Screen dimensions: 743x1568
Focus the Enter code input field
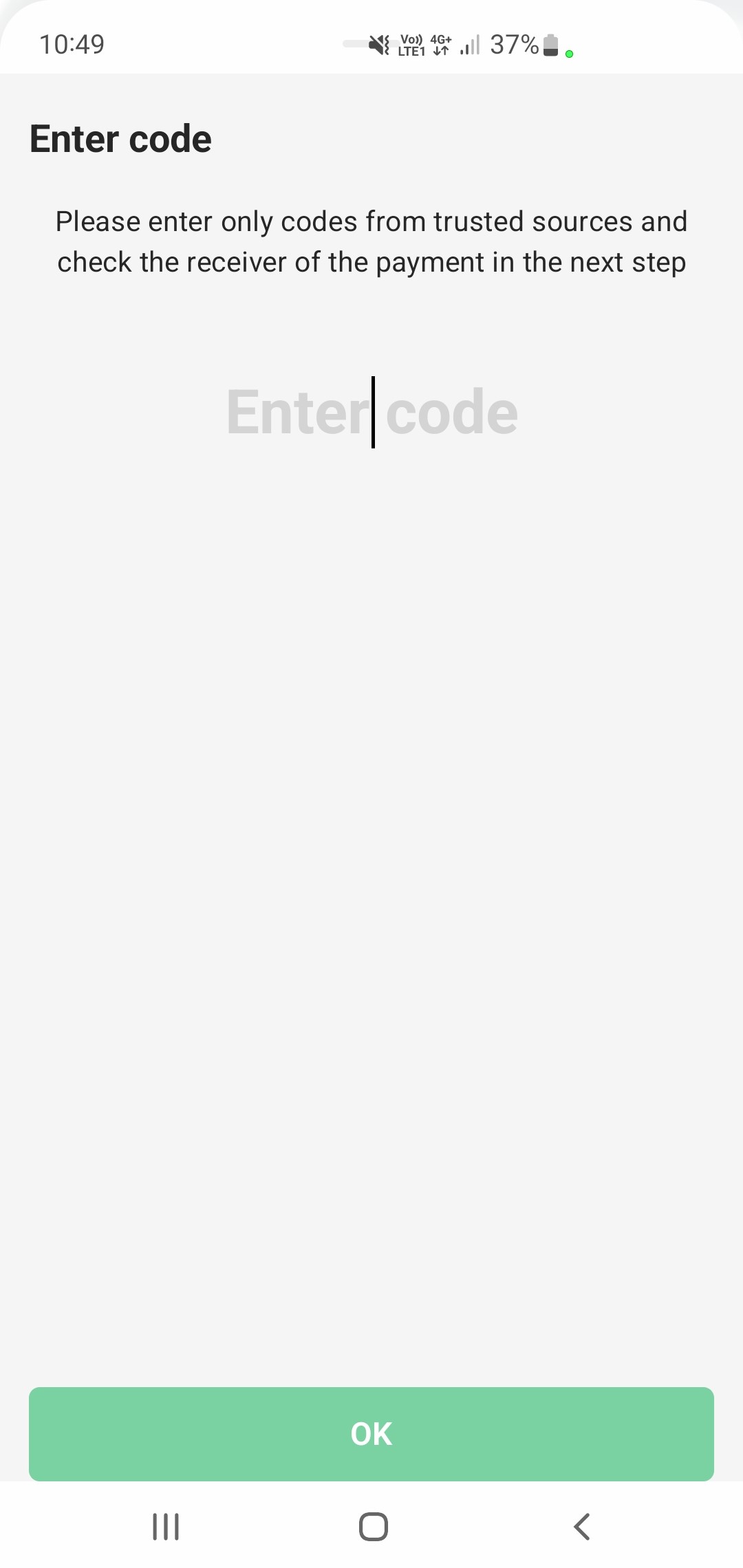[371, 413]
